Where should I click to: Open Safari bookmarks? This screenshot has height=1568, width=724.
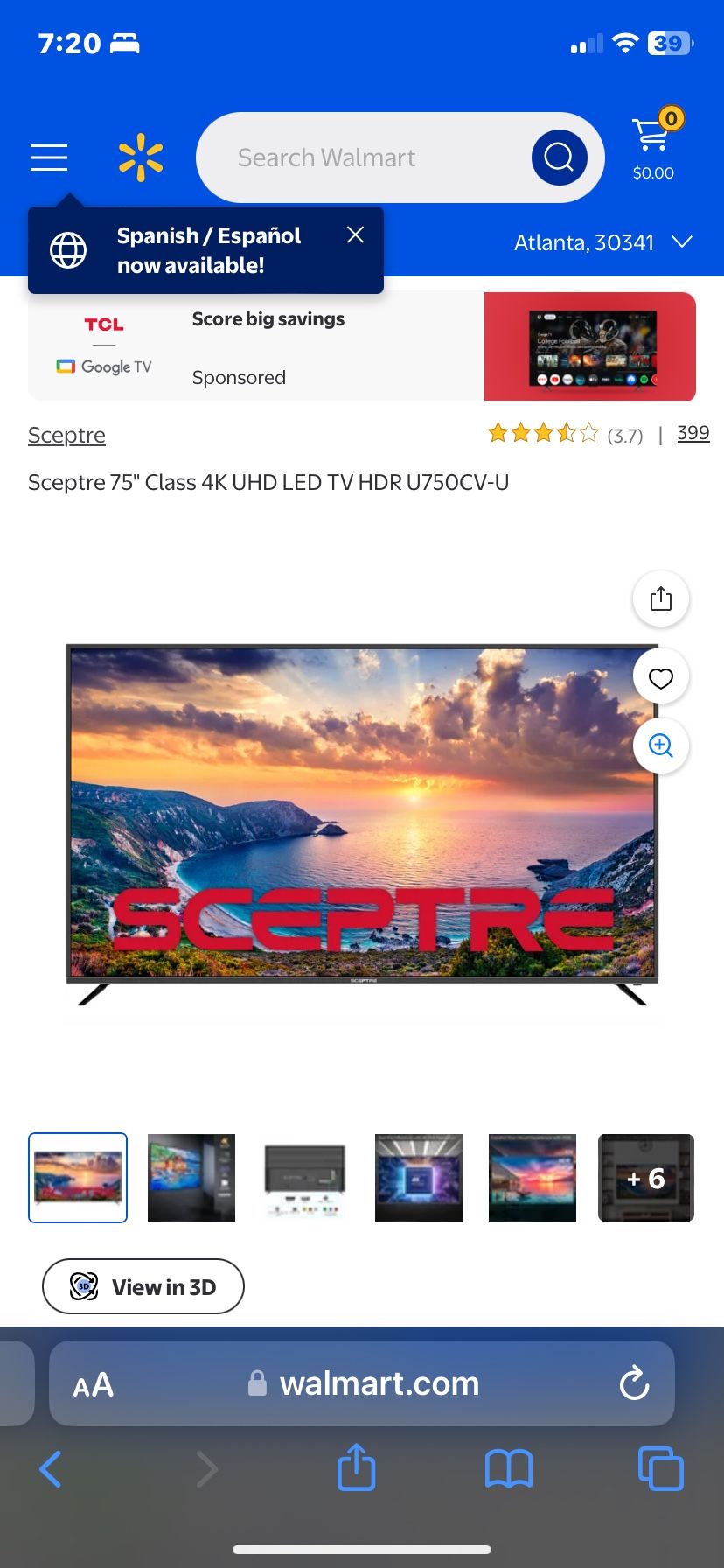point(509,1468)
